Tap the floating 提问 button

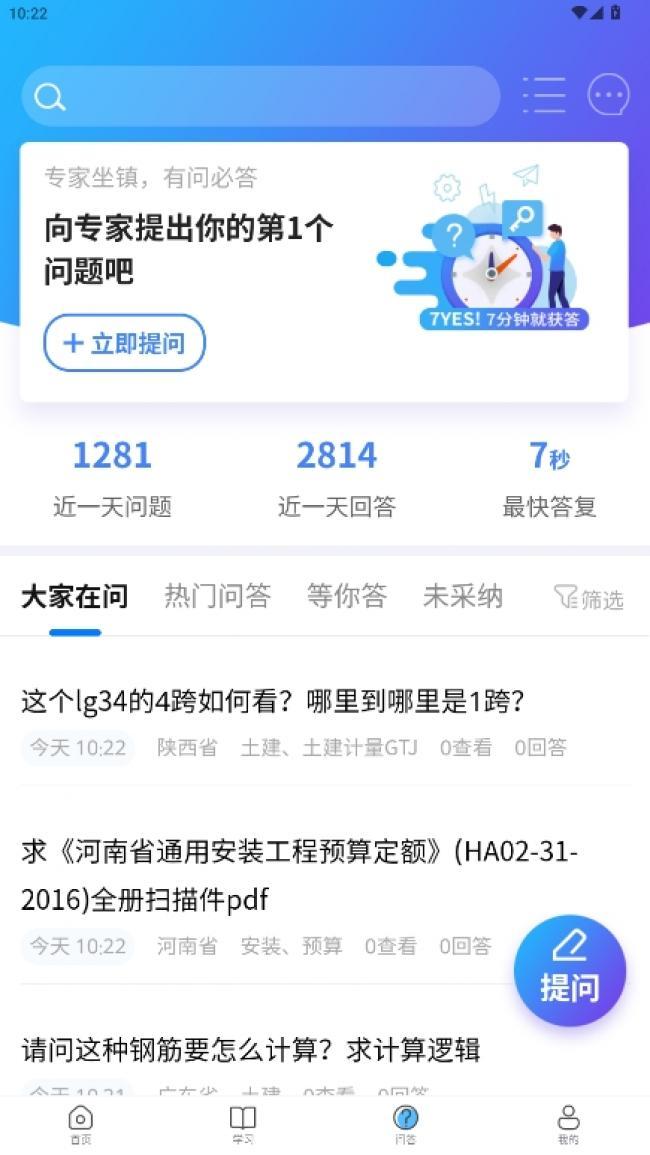570,970
